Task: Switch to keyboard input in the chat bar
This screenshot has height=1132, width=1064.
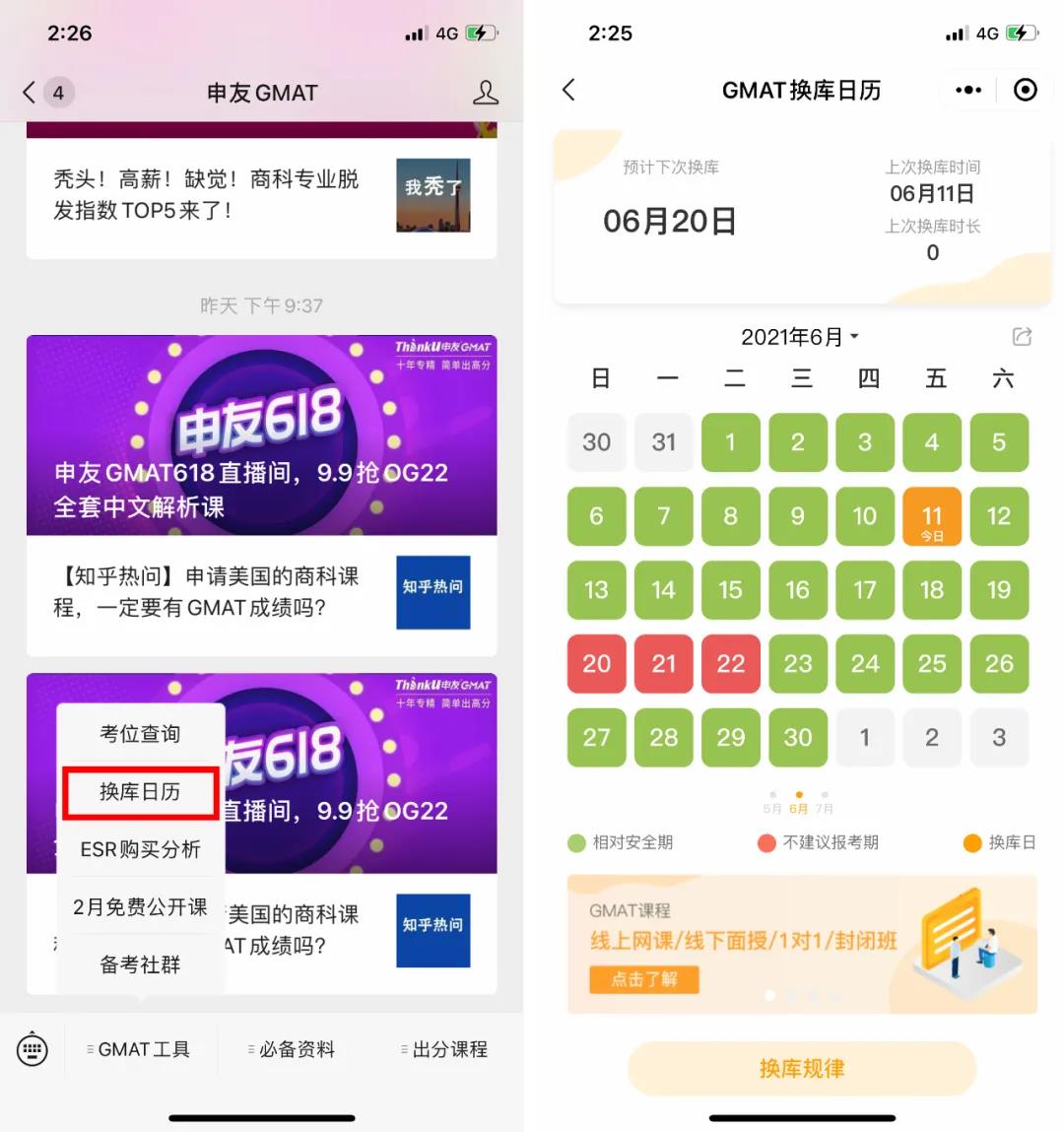Action: [x=33, y=1049]
